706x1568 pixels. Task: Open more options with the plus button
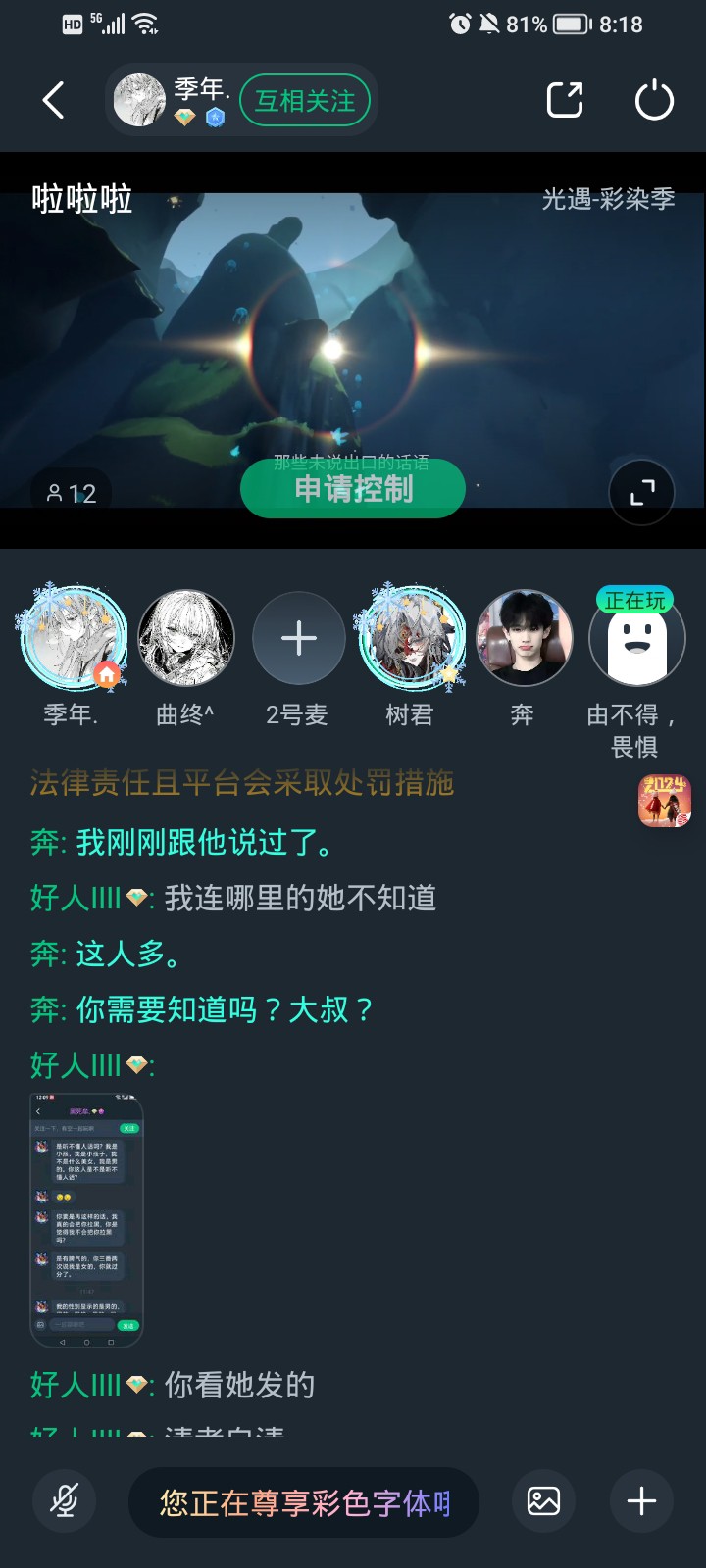click(x=641, y=1500)
